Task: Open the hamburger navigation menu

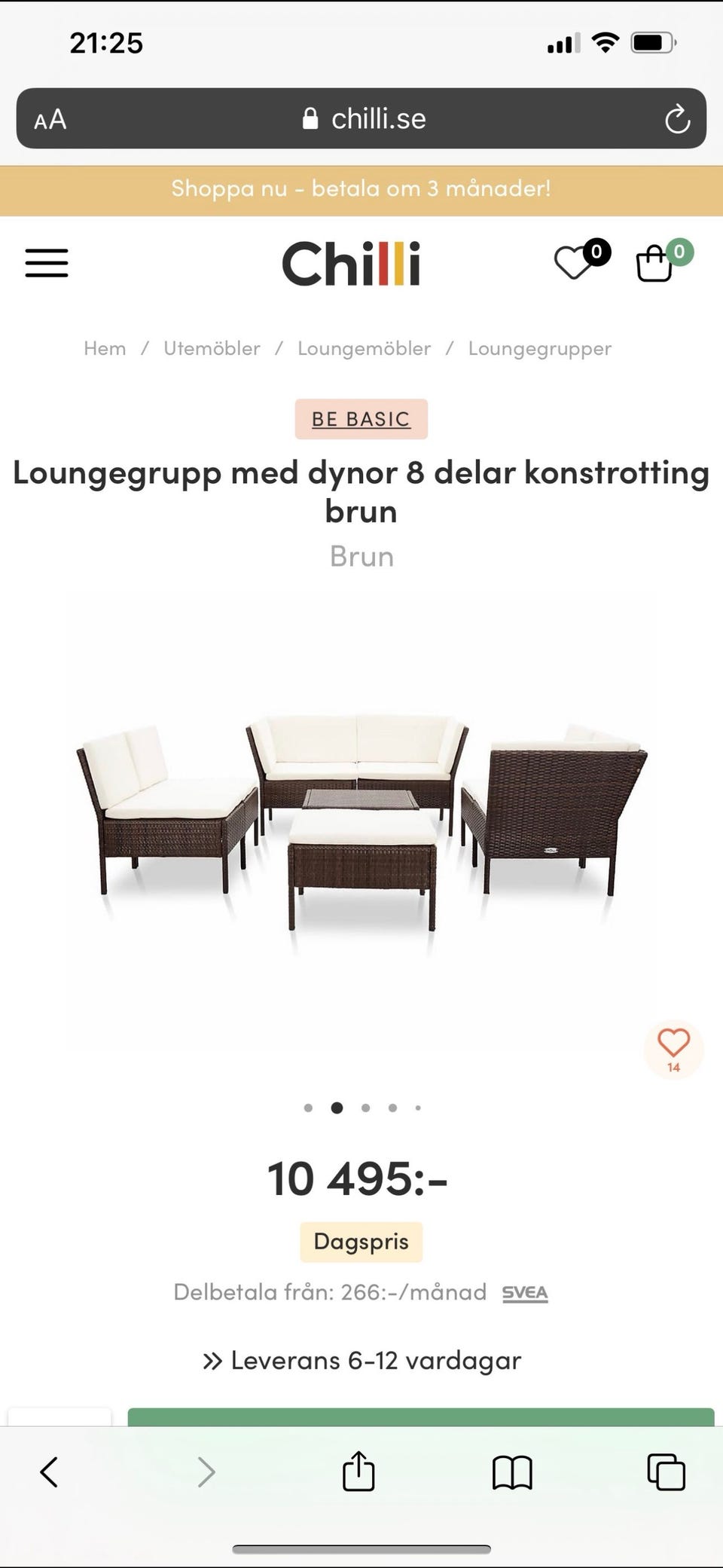Action: click(46, 263)
